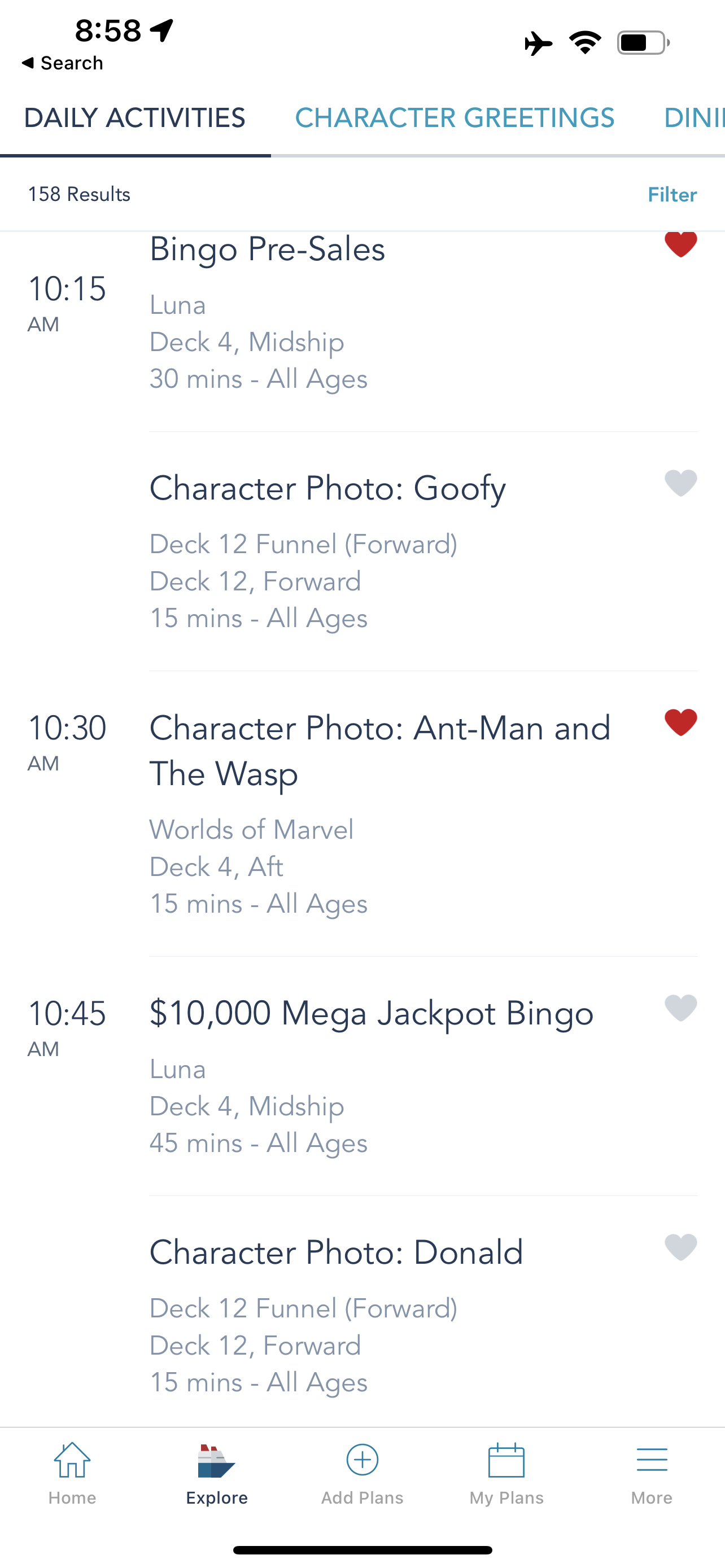Switch to the Character Greetings tab
725x1568 pixels.
click(x=455, y=118)
